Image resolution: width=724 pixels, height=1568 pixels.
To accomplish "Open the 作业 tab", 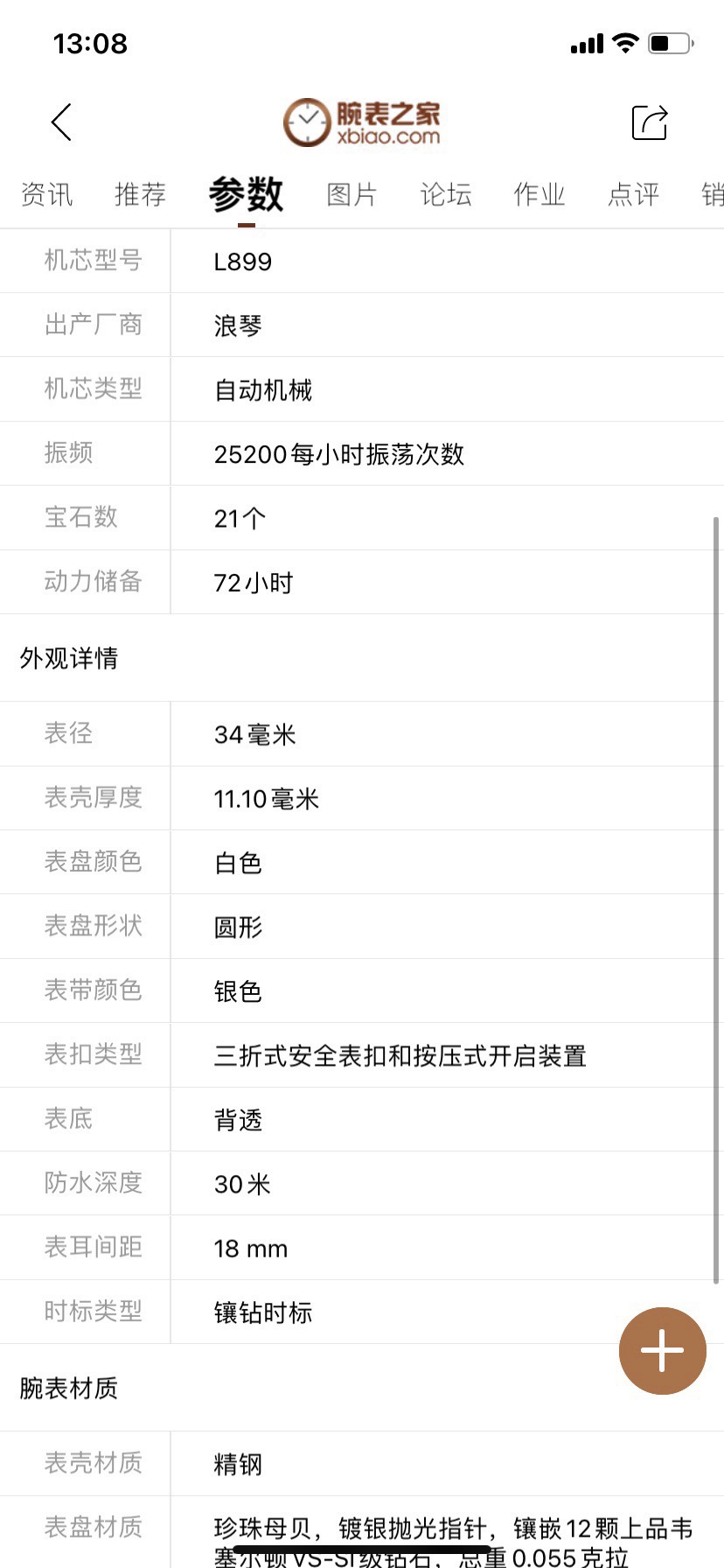I will 540,194.
